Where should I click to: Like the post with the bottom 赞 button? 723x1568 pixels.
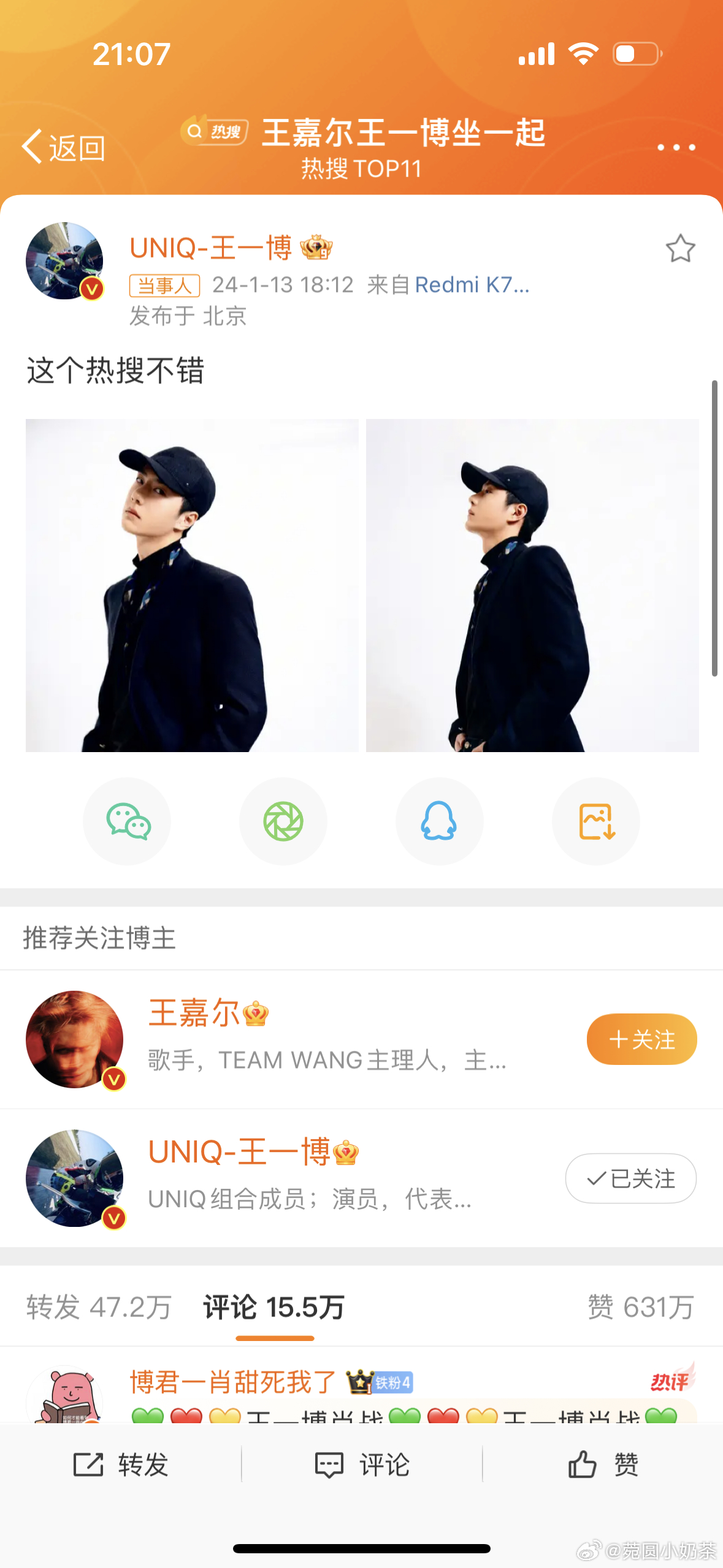603,1465
